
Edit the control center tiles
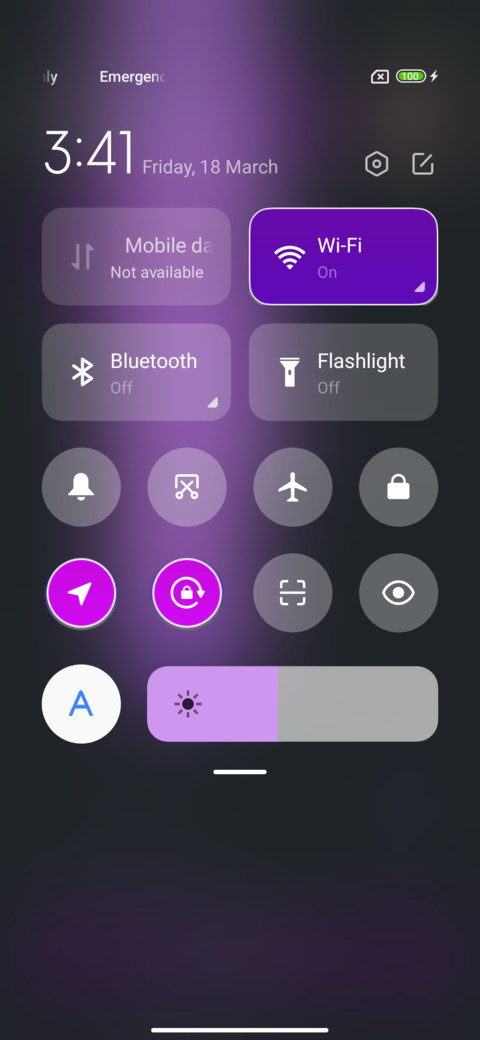pos(422,164)
